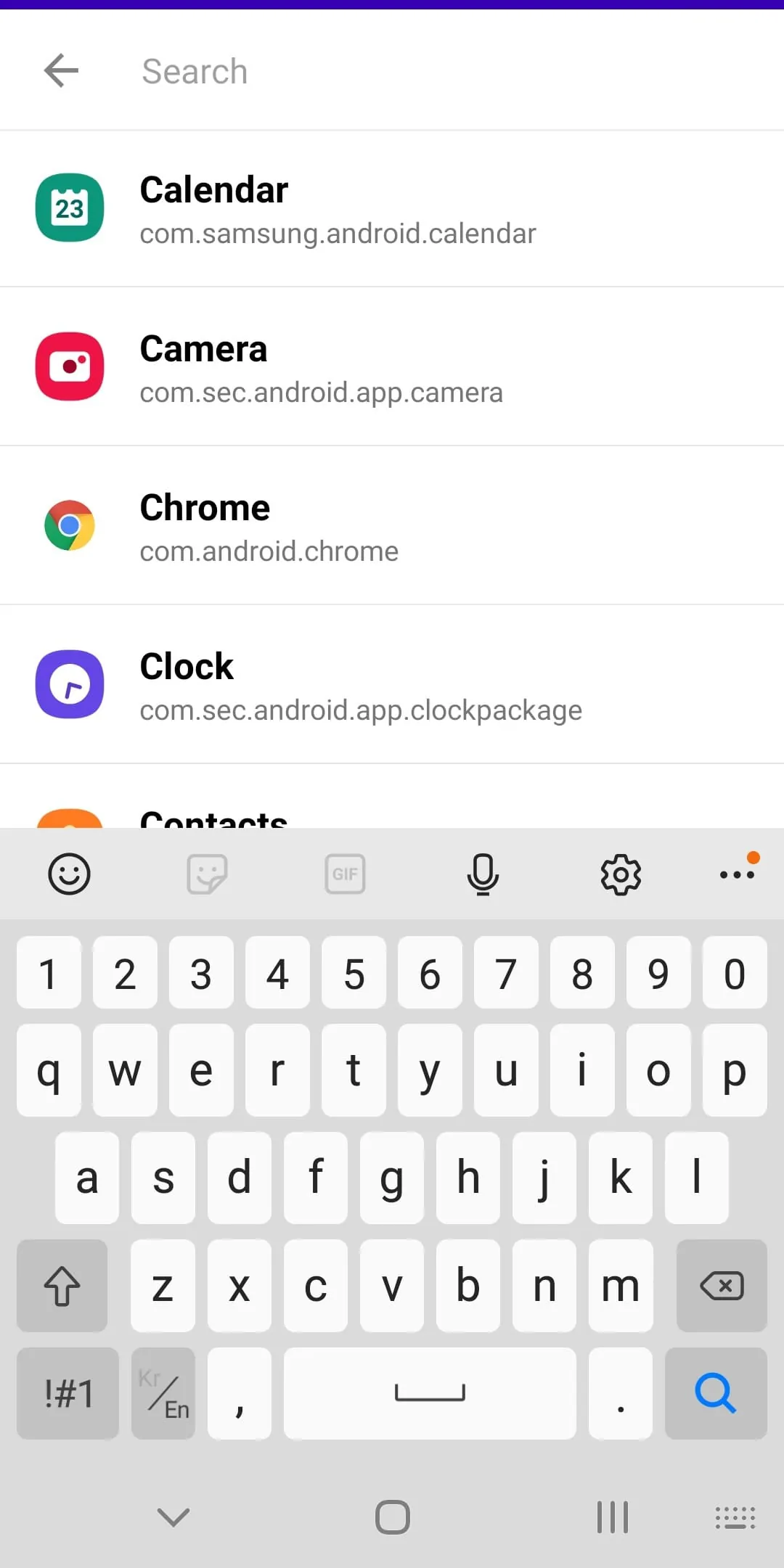Image resolution: width=784 pixels, height=1568 pixels.
Task: Start voice input with the microphone icon
Action: (x=483, y=874)
